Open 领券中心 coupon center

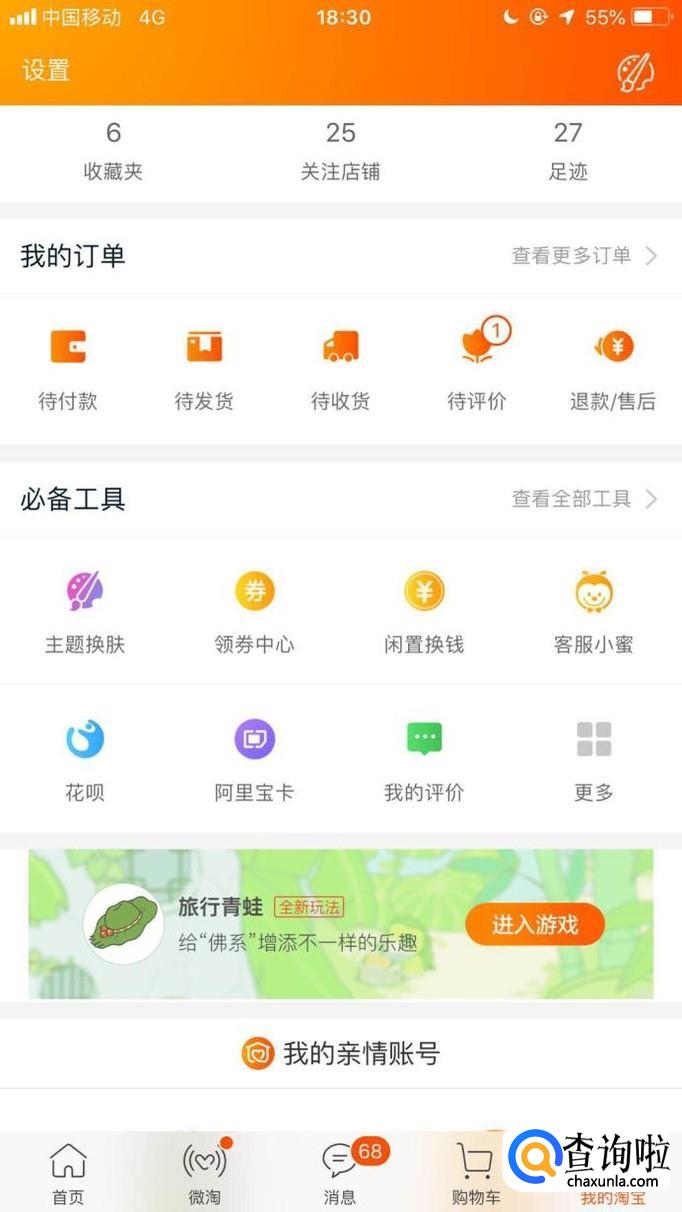pyautogui.click(x=254, y=610)
